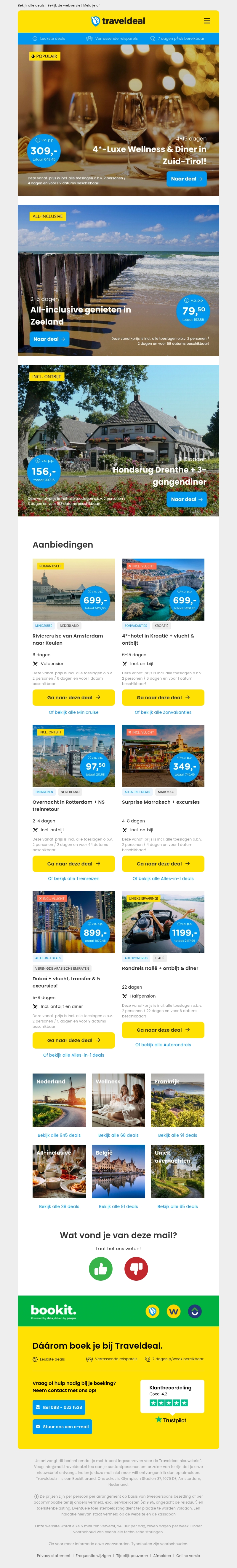Open the link Of bekijk alle Minicruise
The image size is (237, 1568).
[x=73, y=712]
